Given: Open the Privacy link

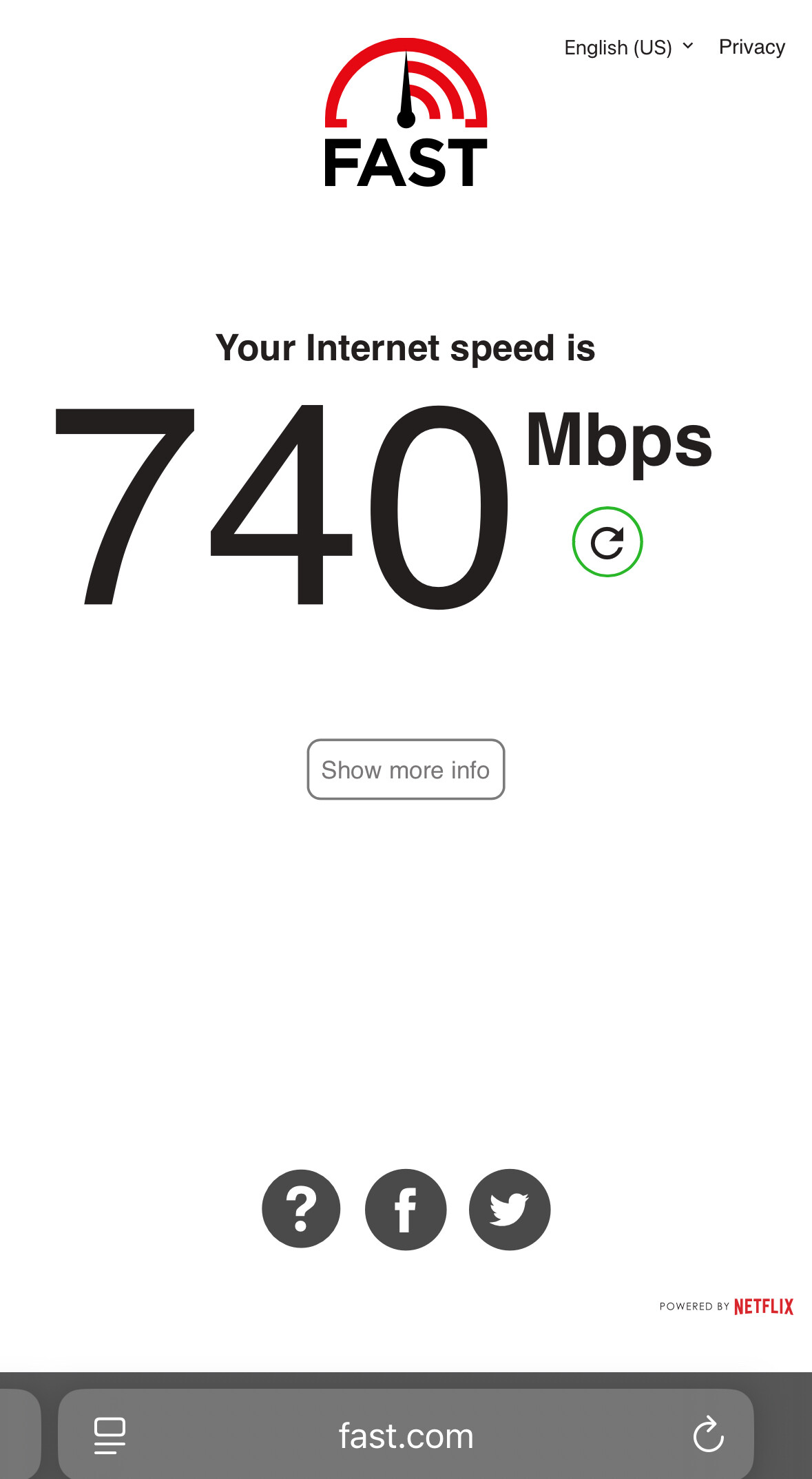Looking at the screenshot, I should click(751, 47).
